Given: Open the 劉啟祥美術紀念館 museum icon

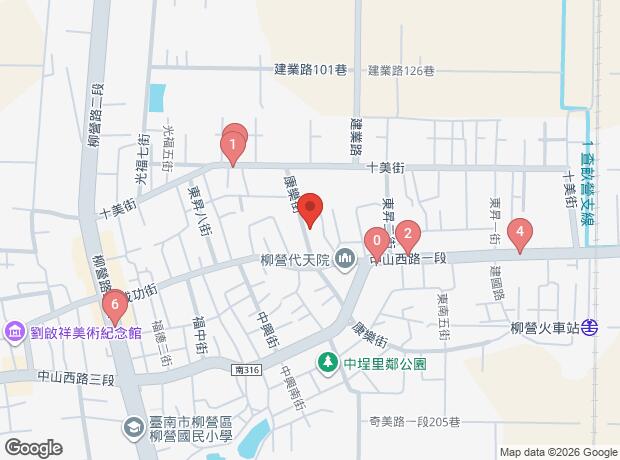Looking at the screenshot, I should tap(14, 330).
